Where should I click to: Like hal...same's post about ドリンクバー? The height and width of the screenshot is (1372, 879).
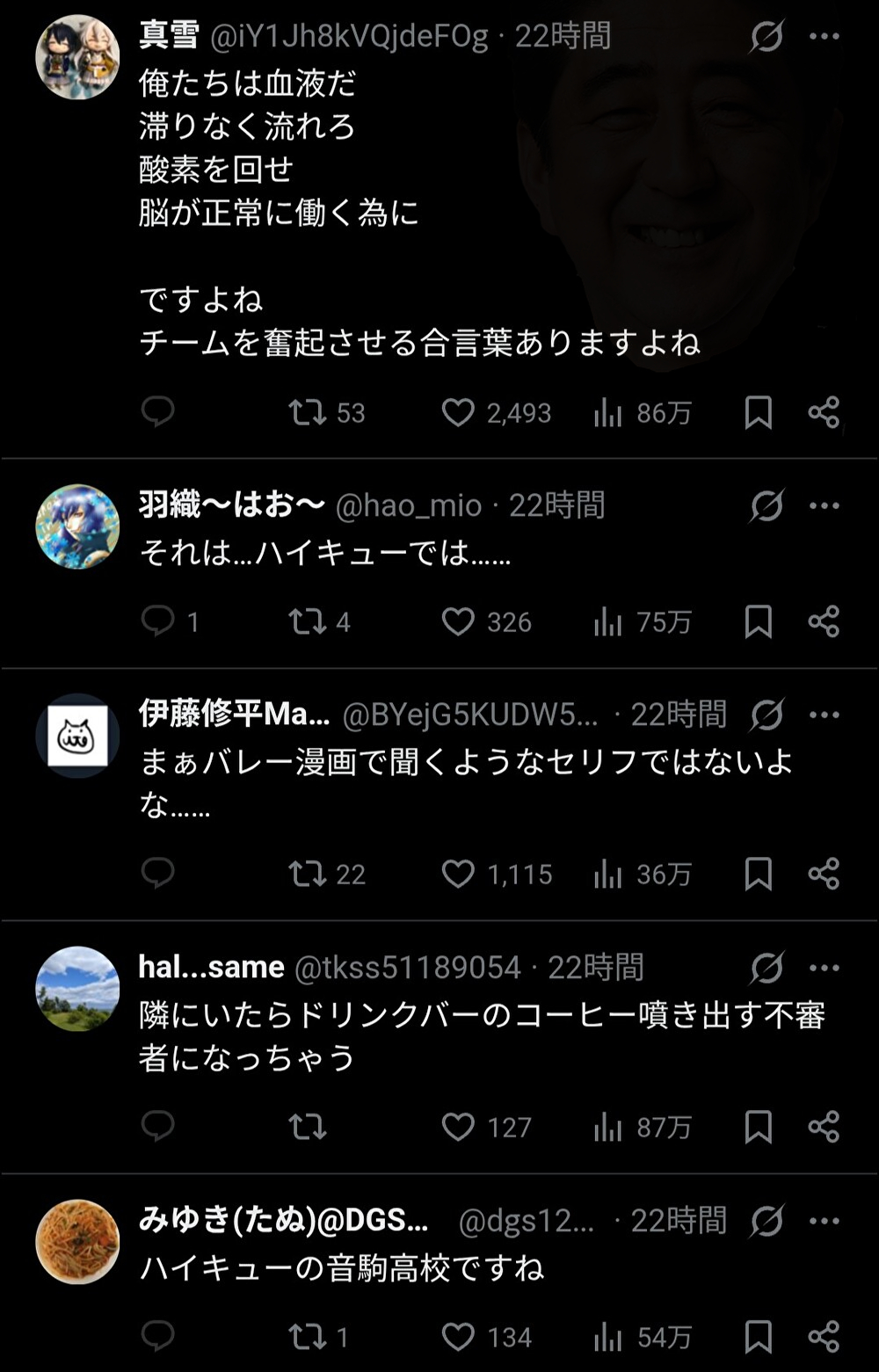point(457,1127)
